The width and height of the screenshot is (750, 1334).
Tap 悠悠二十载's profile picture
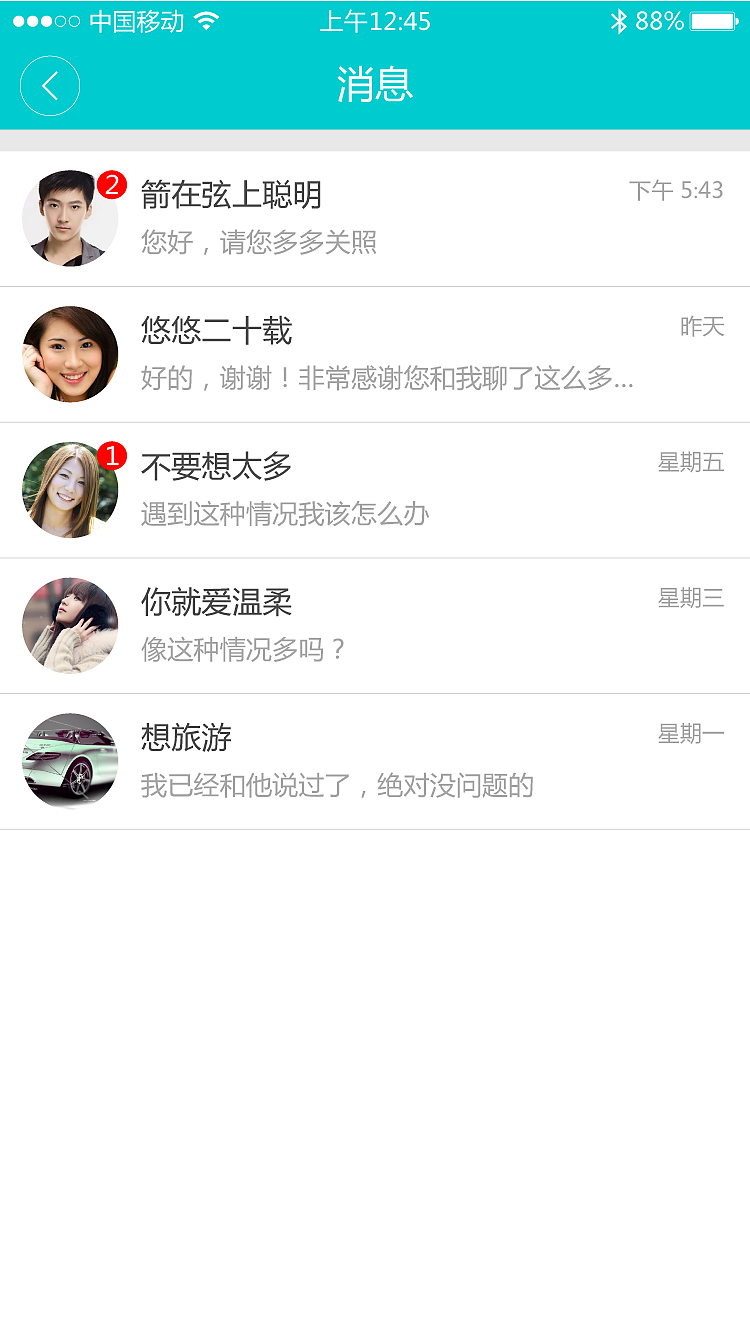[x=70, y=353]
